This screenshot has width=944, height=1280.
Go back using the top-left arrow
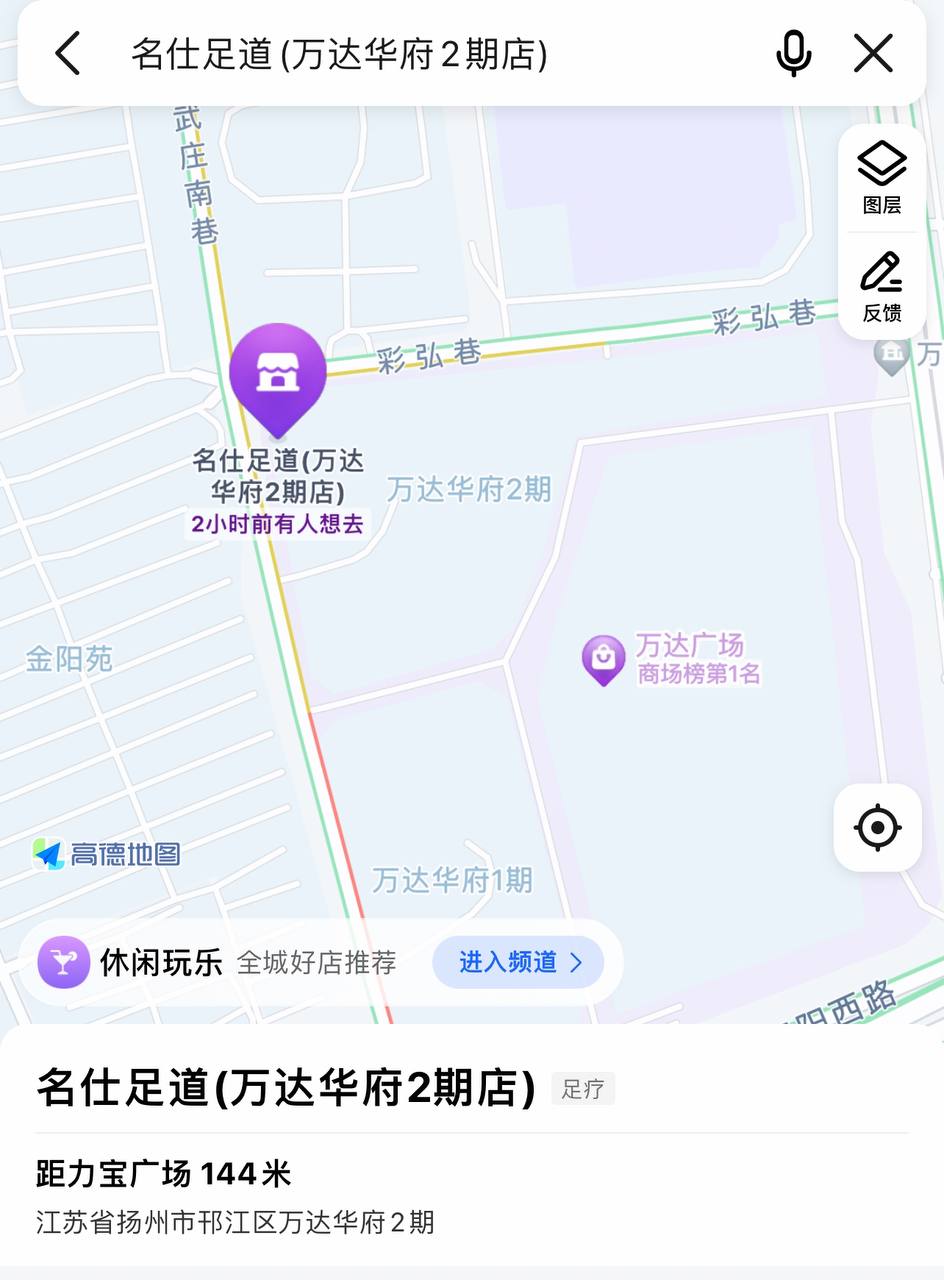[68, 53]
